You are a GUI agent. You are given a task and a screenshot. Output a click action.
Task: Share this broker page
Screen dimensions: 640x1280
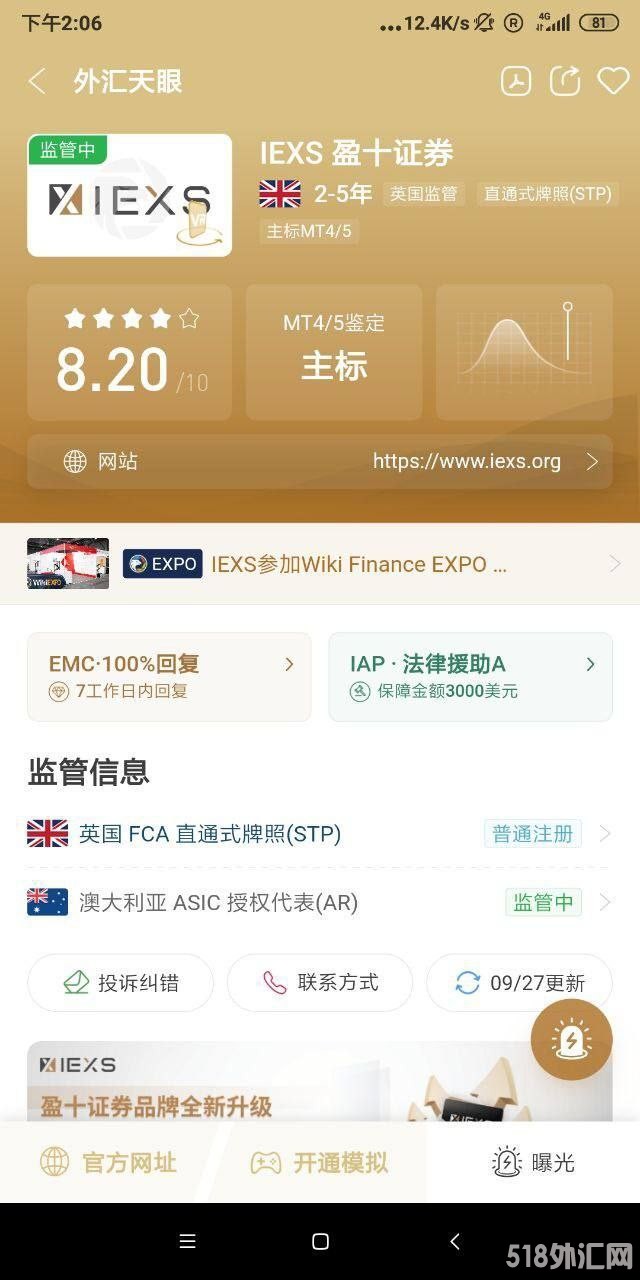[x=565, y=81]
